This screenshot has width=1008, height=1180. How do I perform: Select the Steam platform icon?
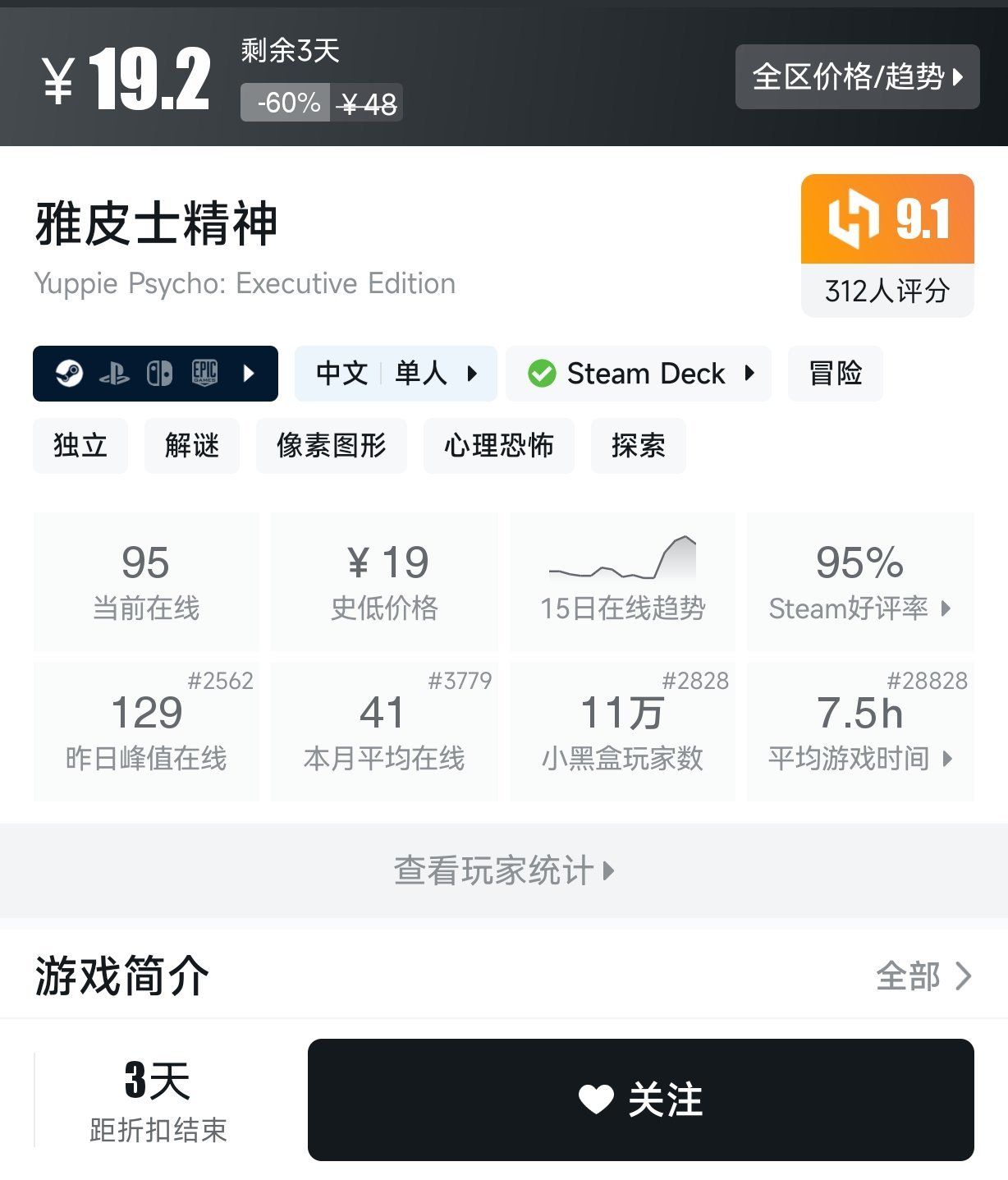tap(71, 374)
